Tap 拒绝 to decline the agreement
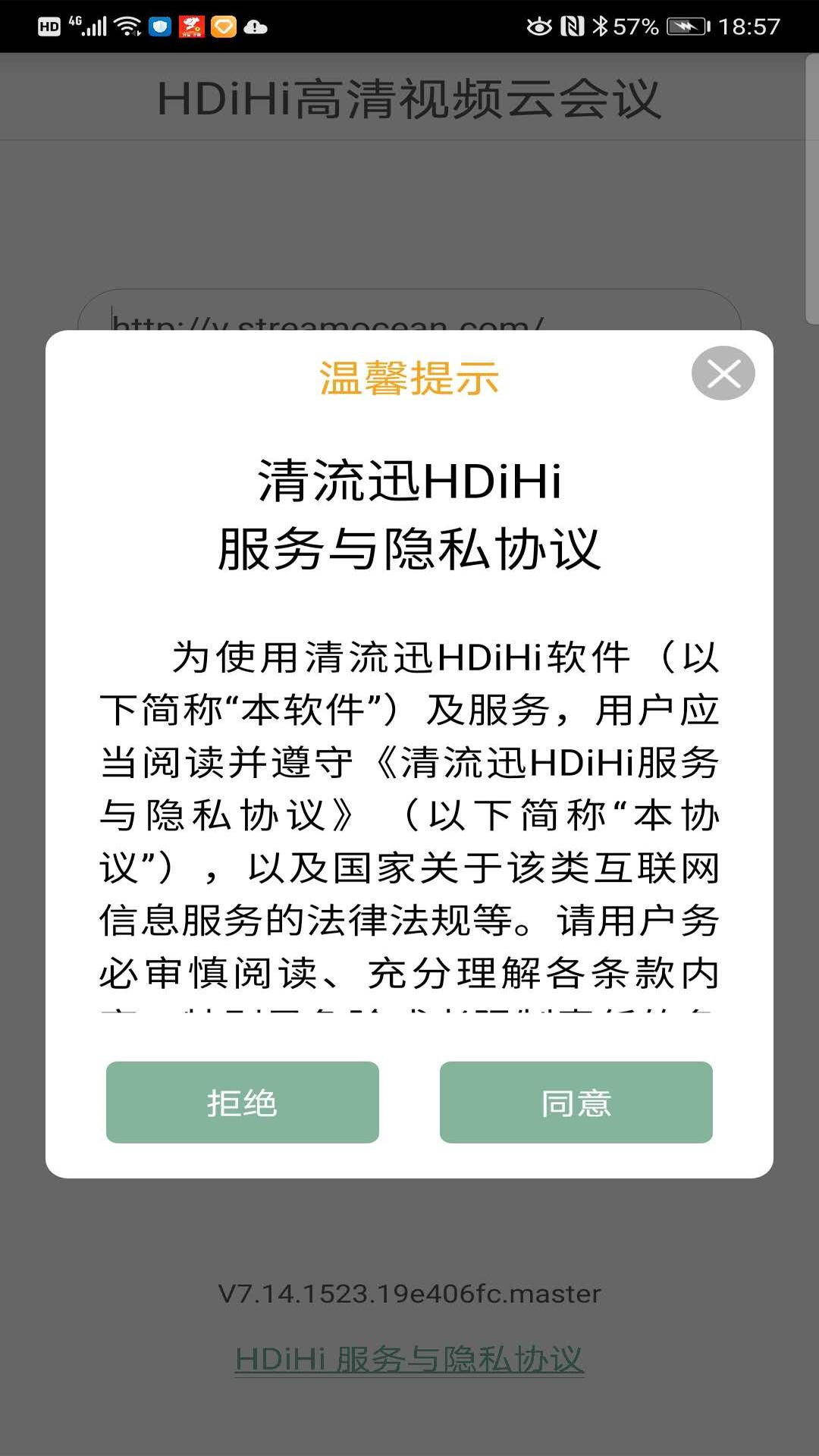 pos(243,1102)
